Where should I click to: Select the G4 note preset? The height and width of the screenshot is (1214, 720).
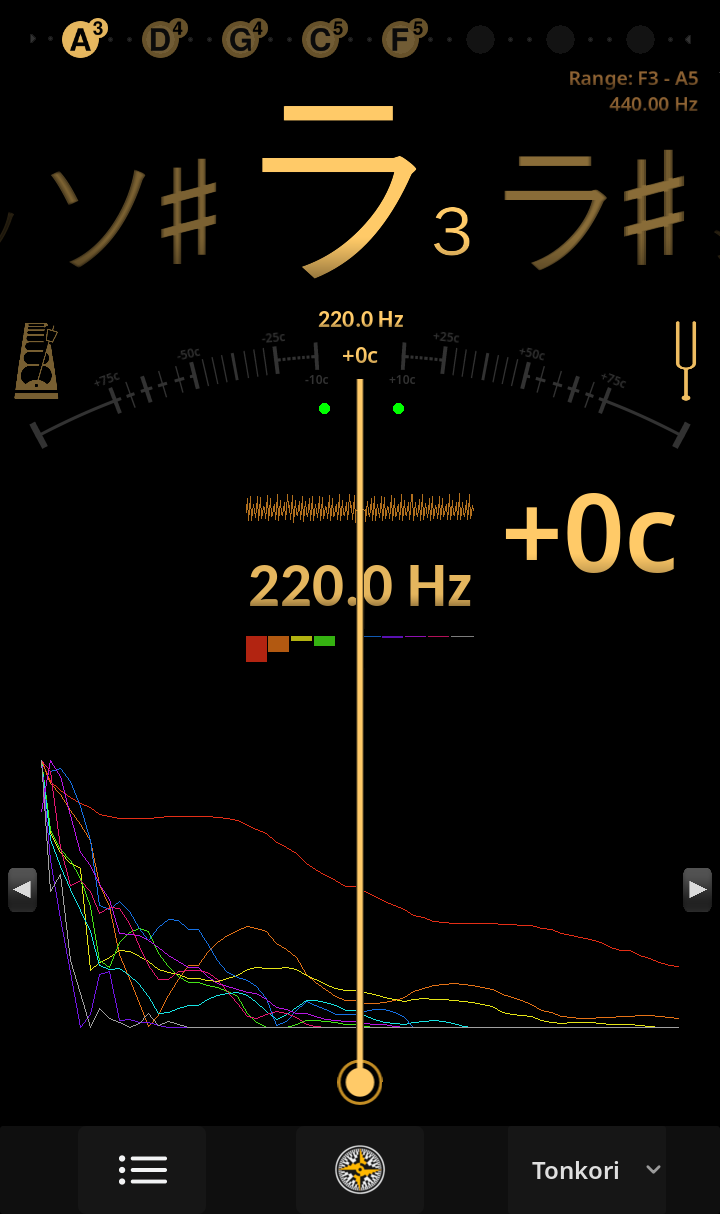[240, 40]
